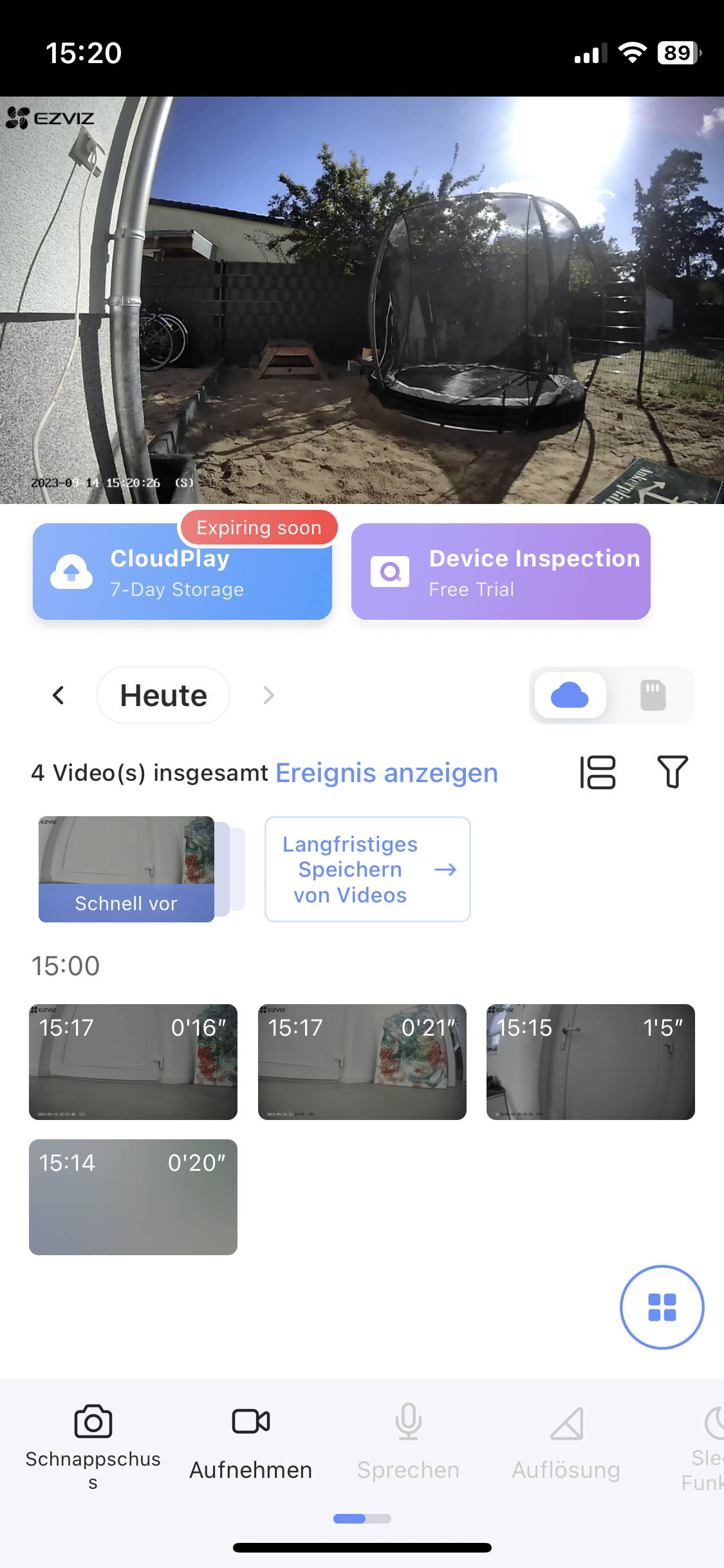This screenshot has width=724, height=1568.
Task: Play the 15:14 clip lasting 0'20"
Action: click(x=133, y=1197)
